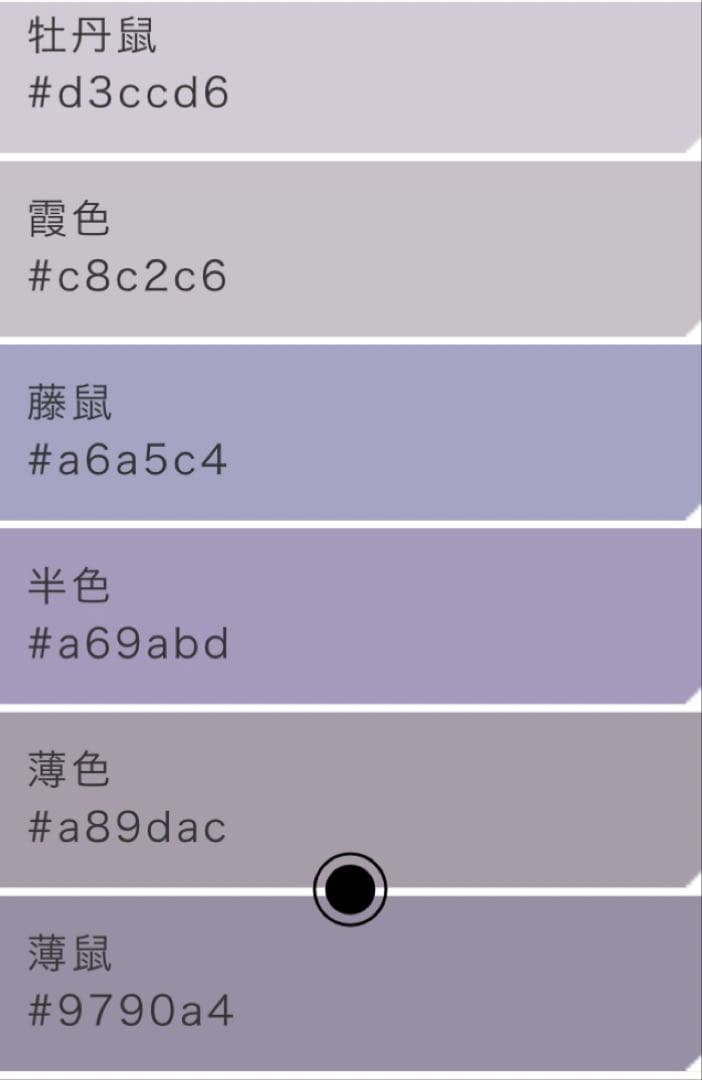The height and width of the screenshot is (1080, 702).
Task: Select the 薄色 #a89dac color
Action: click(351, 800)
